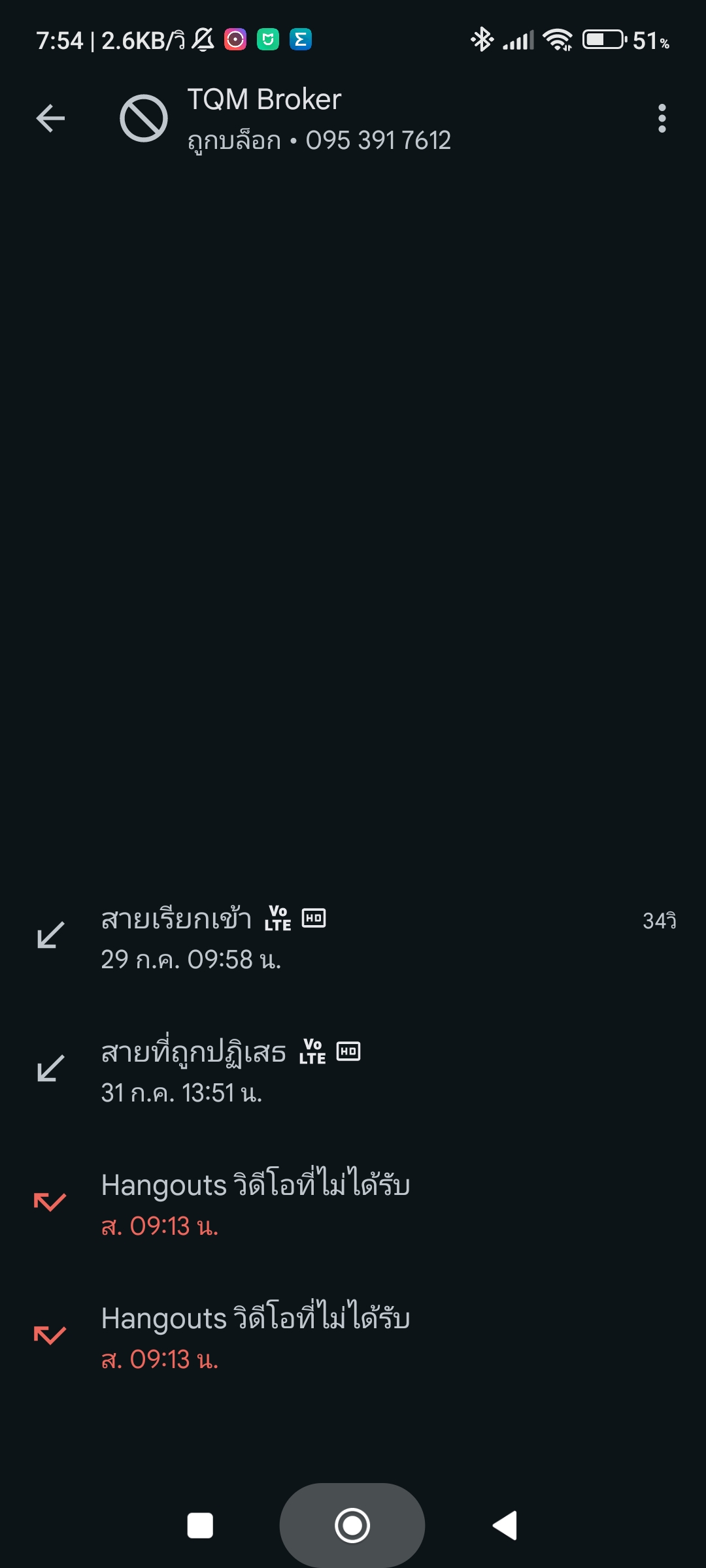The image size is (706, 1568).
Task: Tap the system back triangle
Action: tap(505, 1526)
